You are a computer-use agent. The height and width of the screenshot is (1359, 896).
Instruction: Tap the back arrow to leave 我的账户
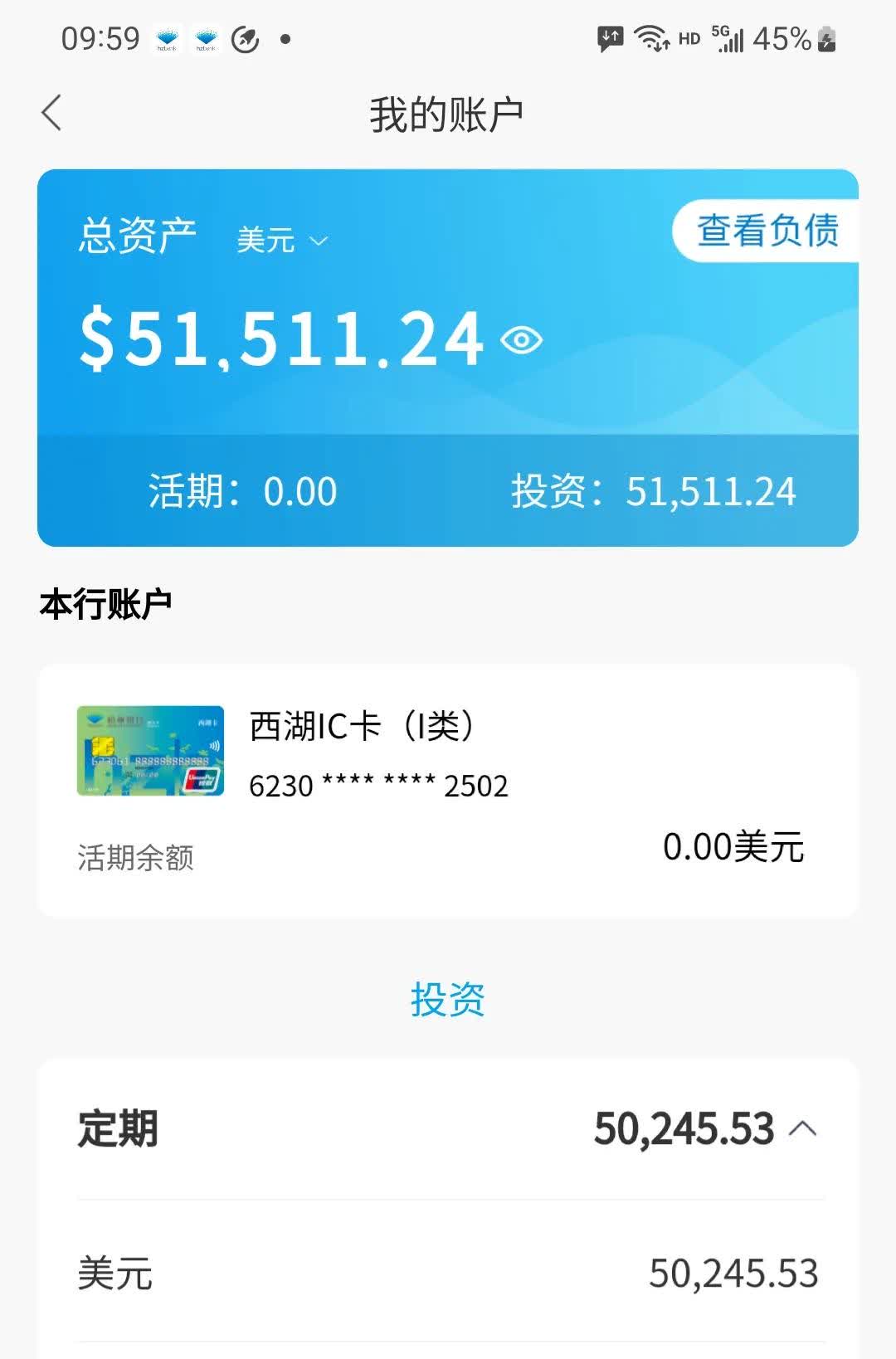pyautogui.click(x=51, y=110)
